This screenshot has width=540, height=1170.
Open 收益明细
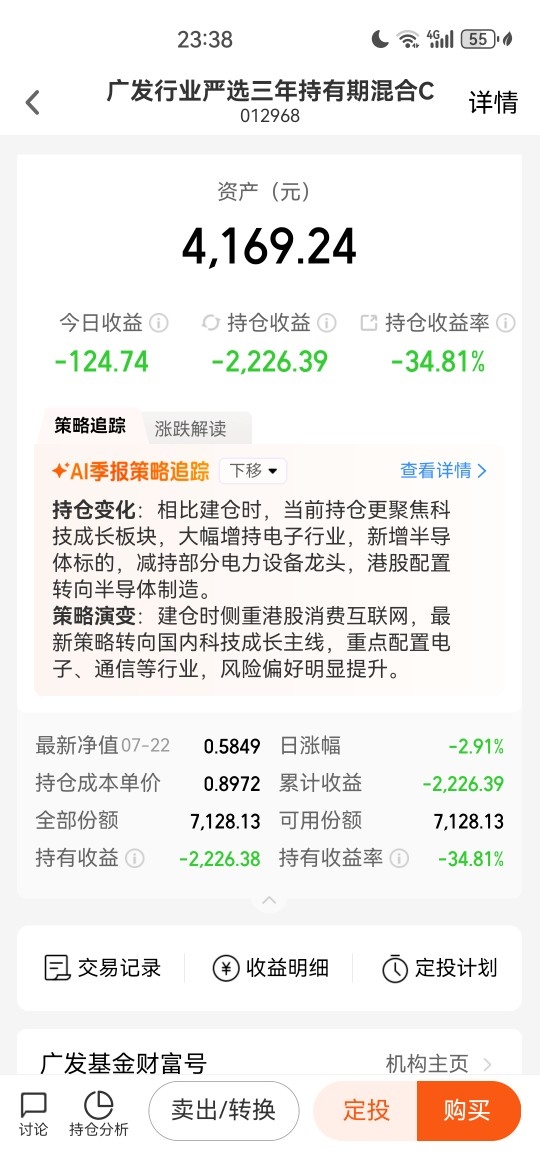tap(271, 969)
